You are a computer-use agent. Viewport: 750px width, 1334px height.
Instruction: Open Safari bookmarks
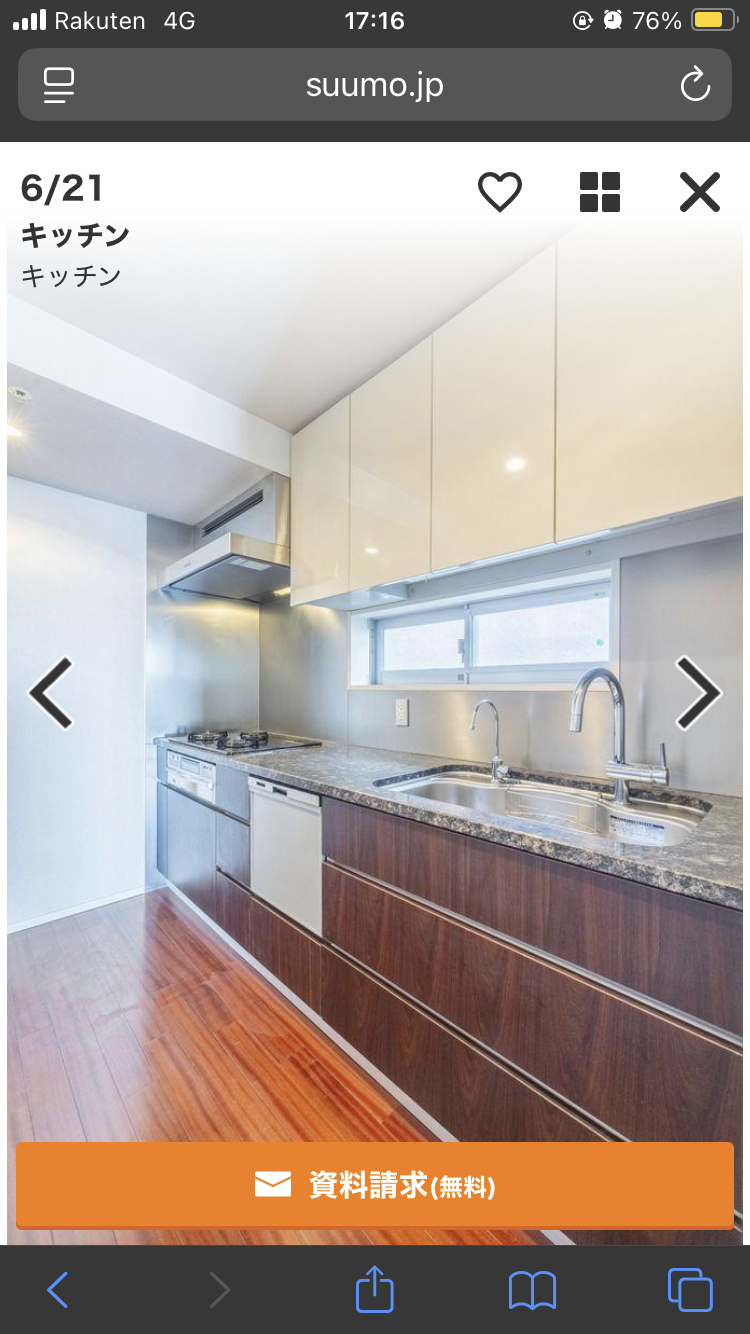[x=532, y=1290]
